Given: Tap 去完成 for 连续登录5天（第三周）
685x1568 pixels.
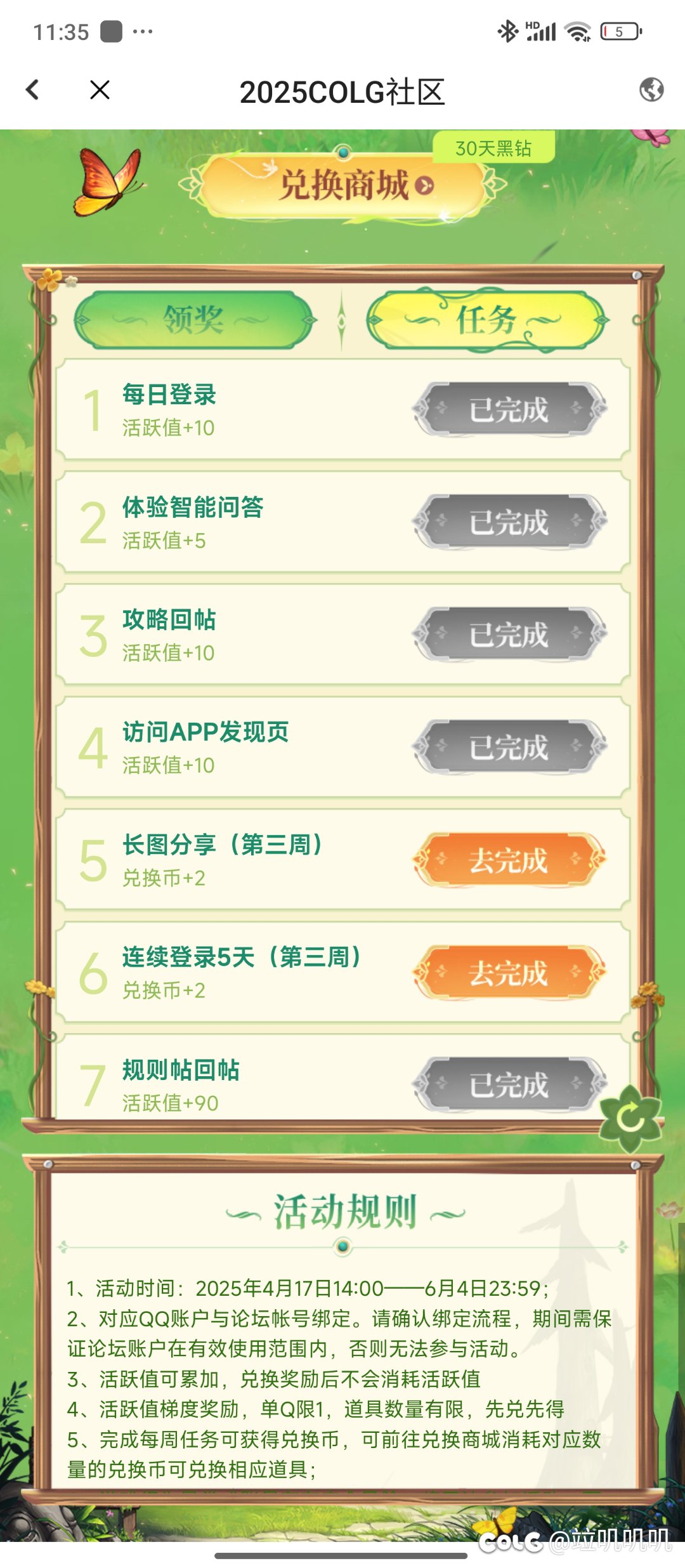Looking at the screenshot, I should click(x=509, y=973).
